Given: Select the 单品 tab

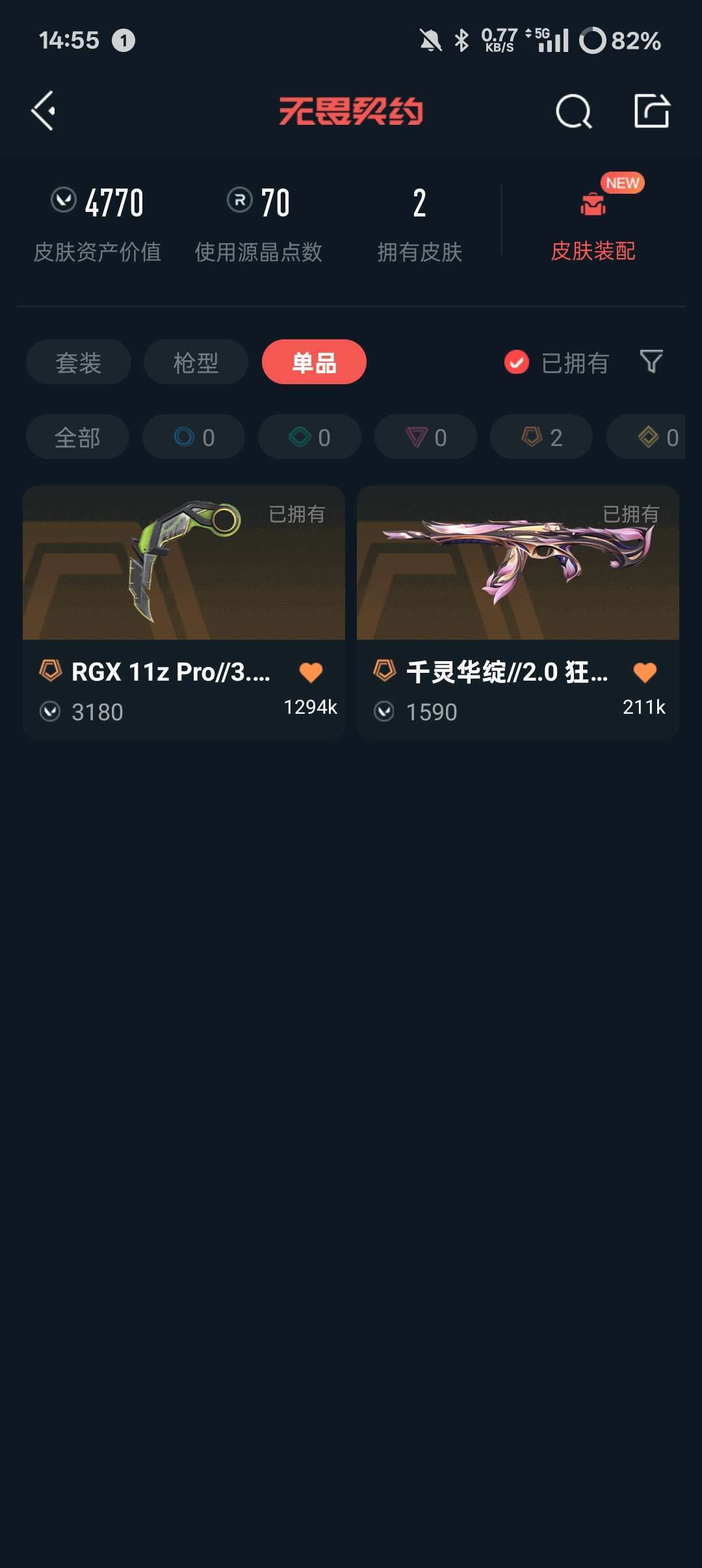Looking at the screenshot, I should click(x=314, y=362).
